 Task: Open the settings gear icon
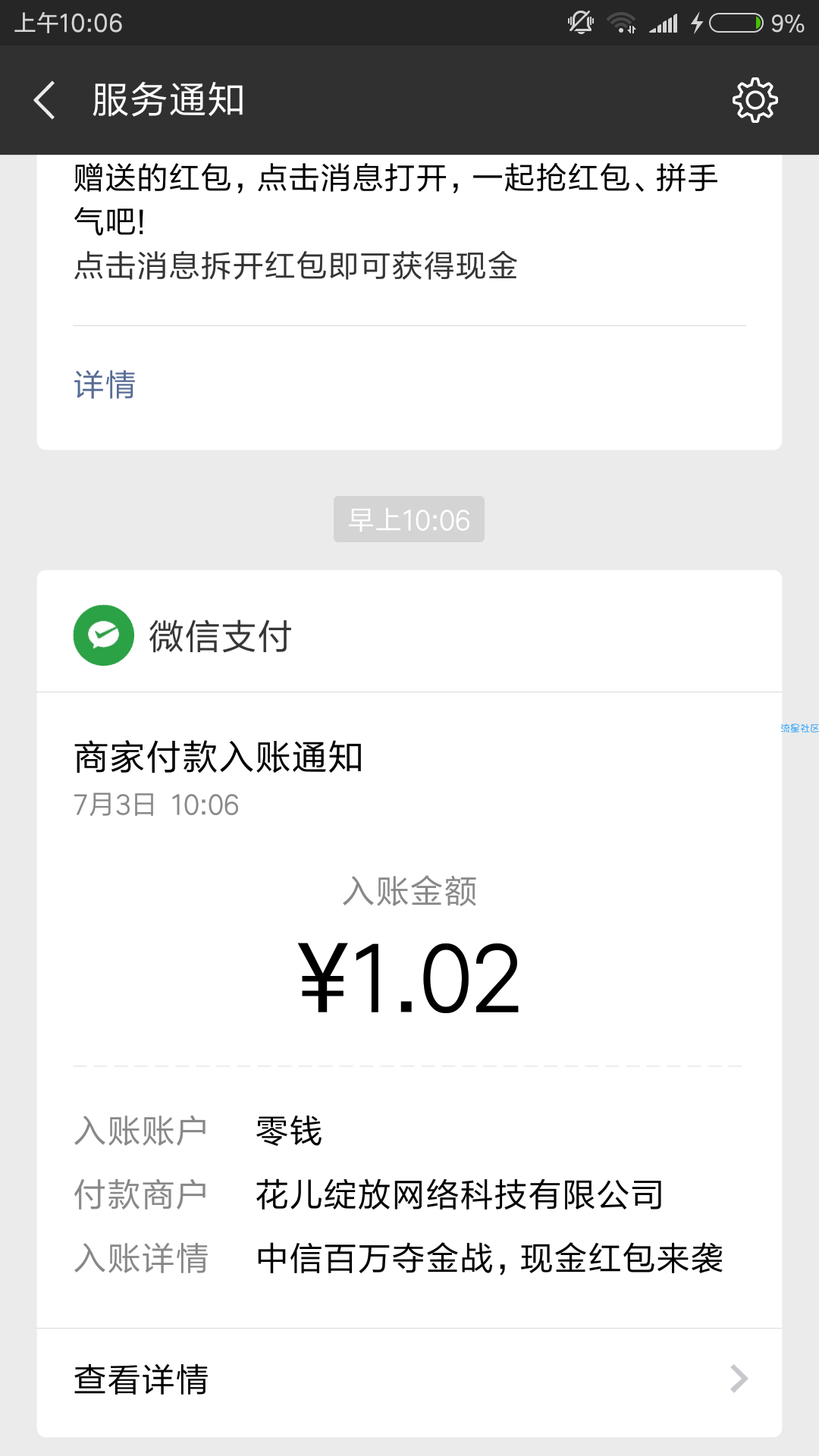pyautogui.click(x=755, y=100)
